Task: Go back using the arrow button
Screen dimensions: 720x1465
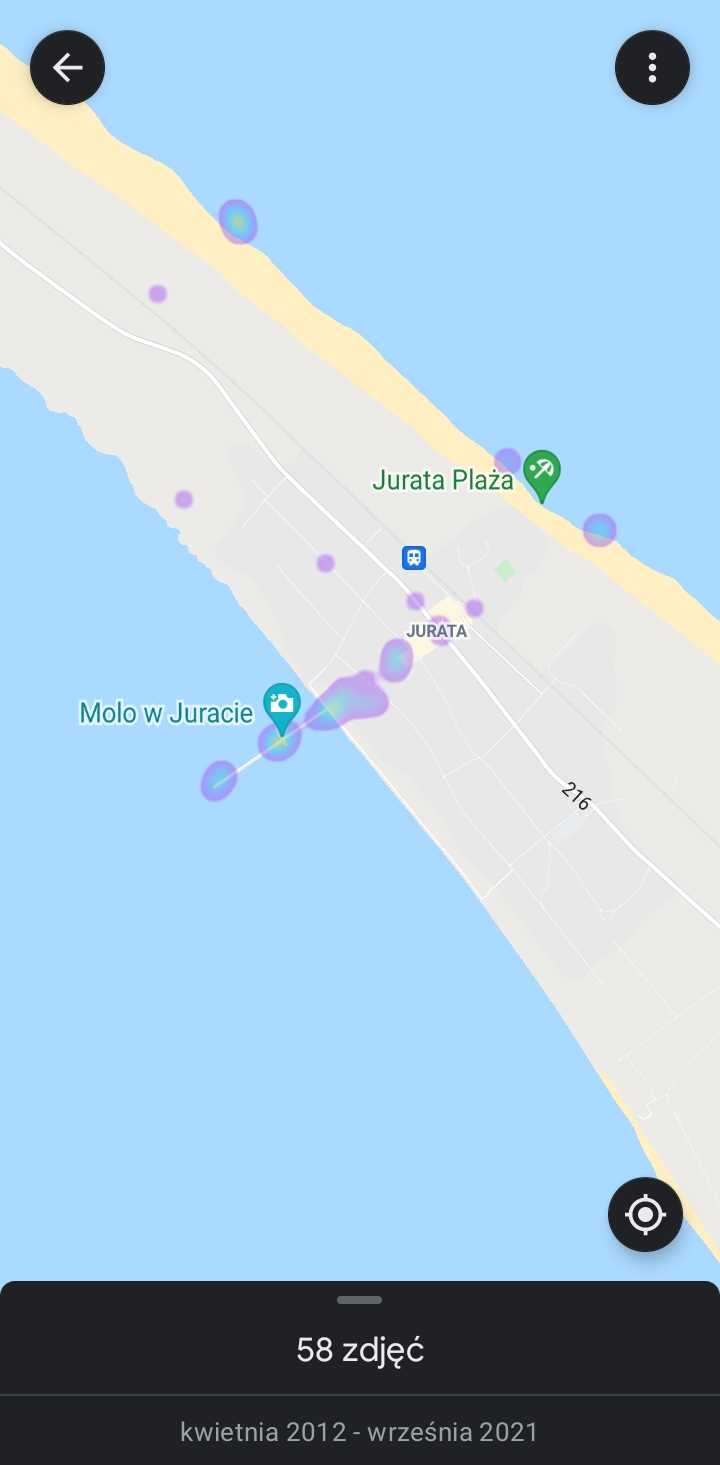Action: coord(67,67)
